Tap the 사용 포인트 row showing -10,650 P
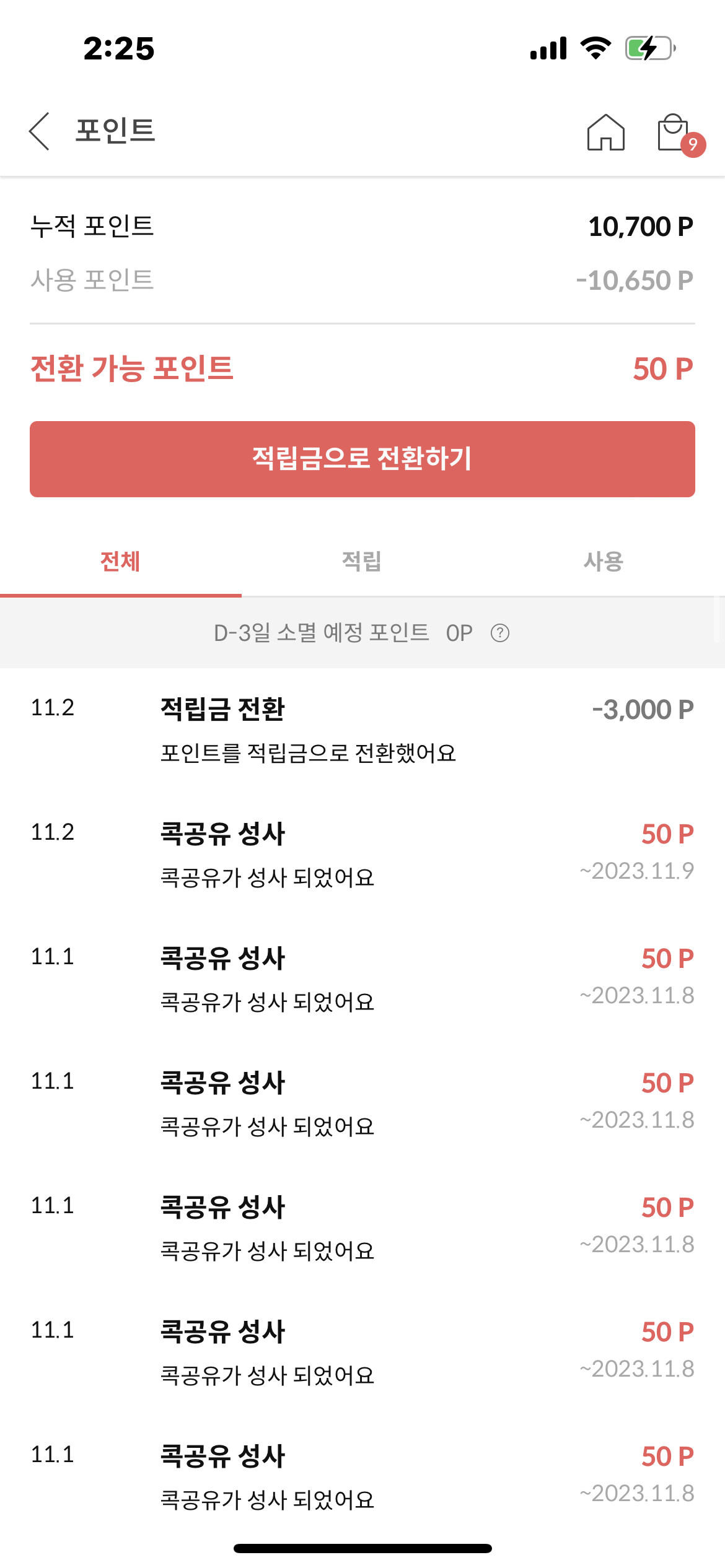Viewport: 725px width, 1568px height. [362, 280]
